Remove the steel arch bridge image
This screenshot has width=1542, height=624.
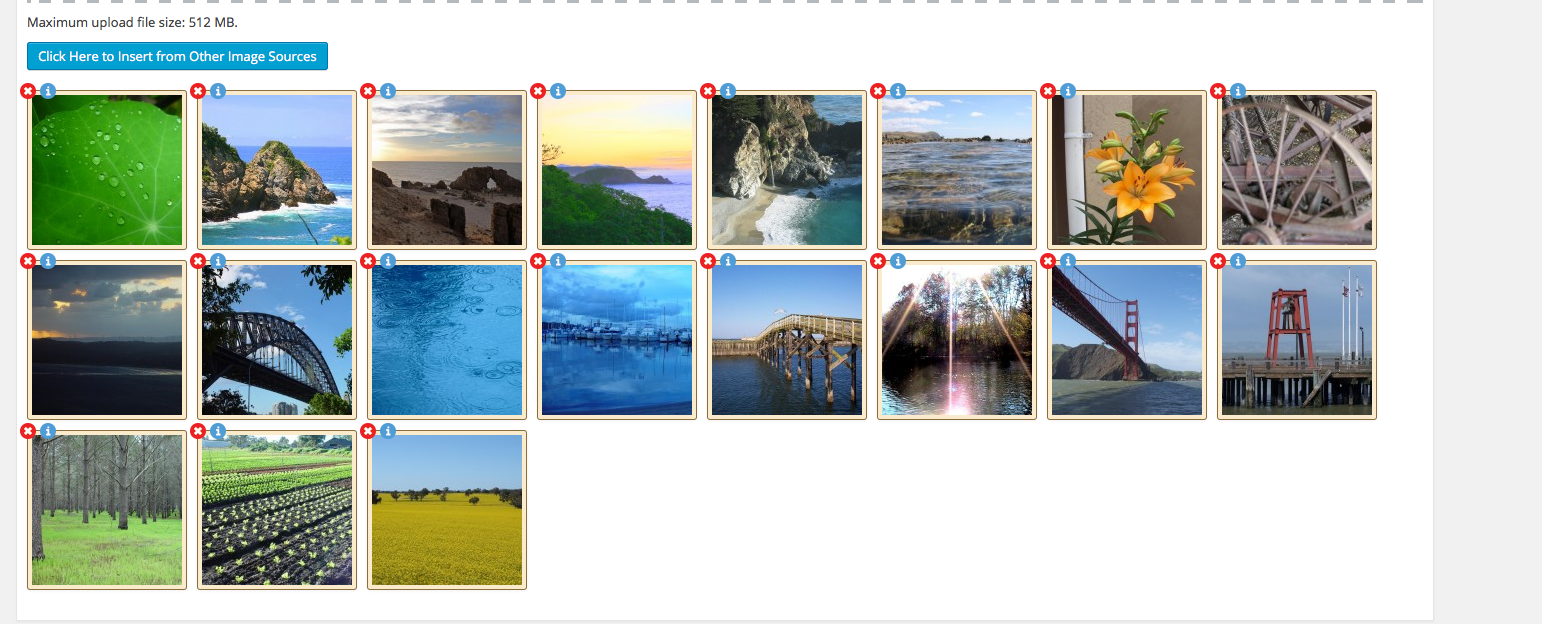[198, 261]
